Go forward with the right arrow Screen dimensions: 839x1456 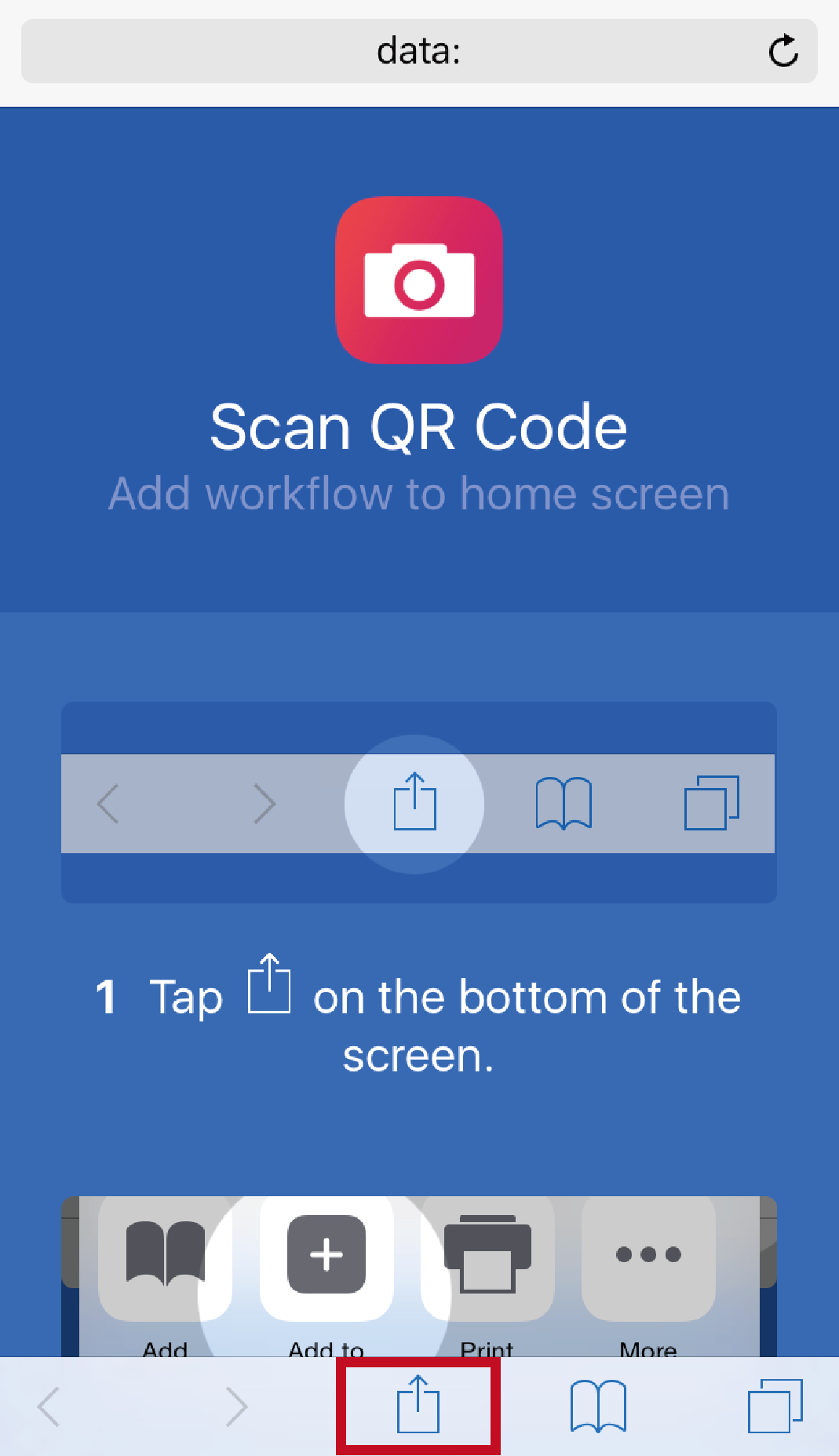tap(236, 1406)
